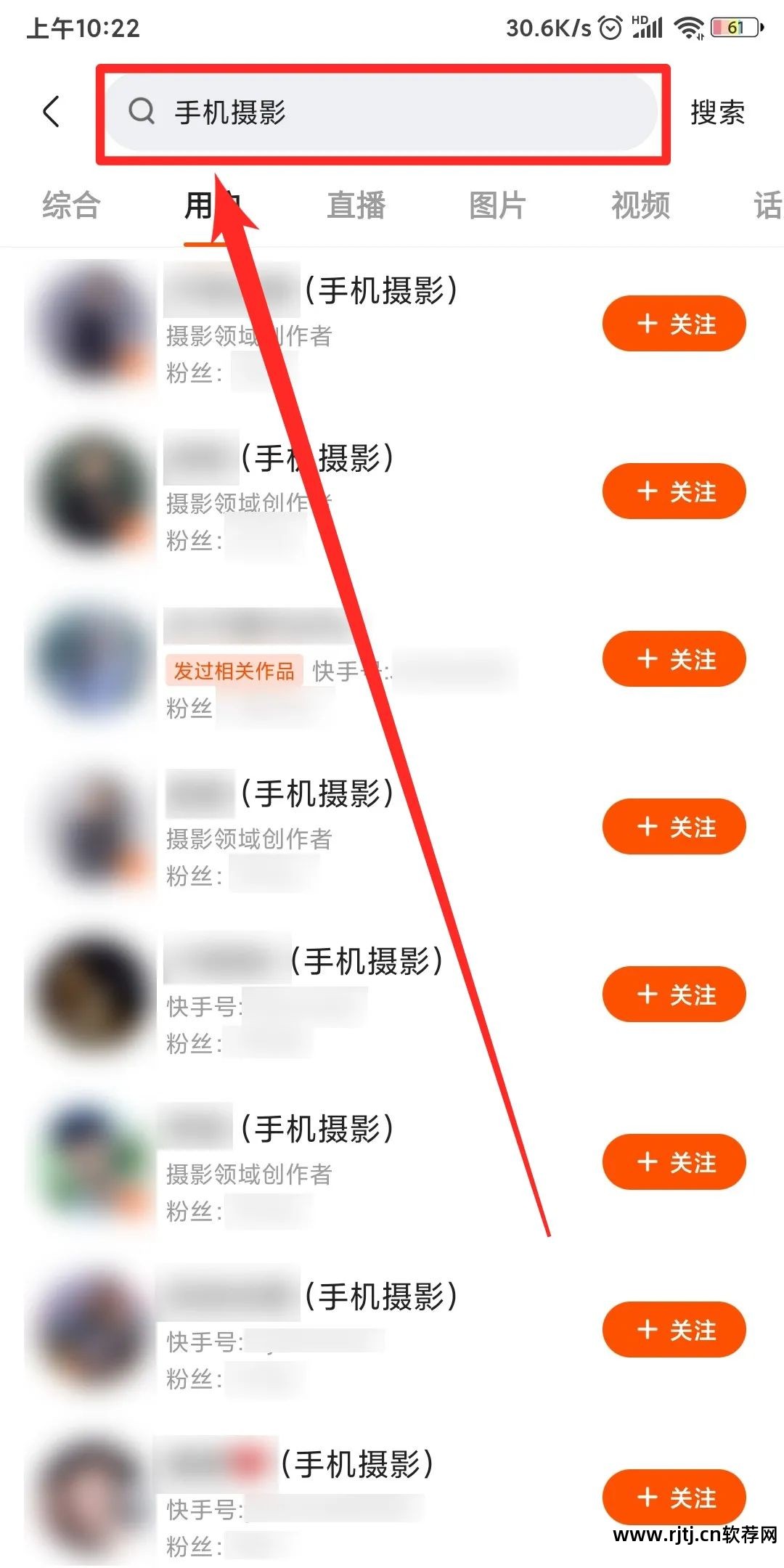The image size is (784, 1568).
Task: Open the profile tagged 发过相关作品
Action: (x=92, y=659)
